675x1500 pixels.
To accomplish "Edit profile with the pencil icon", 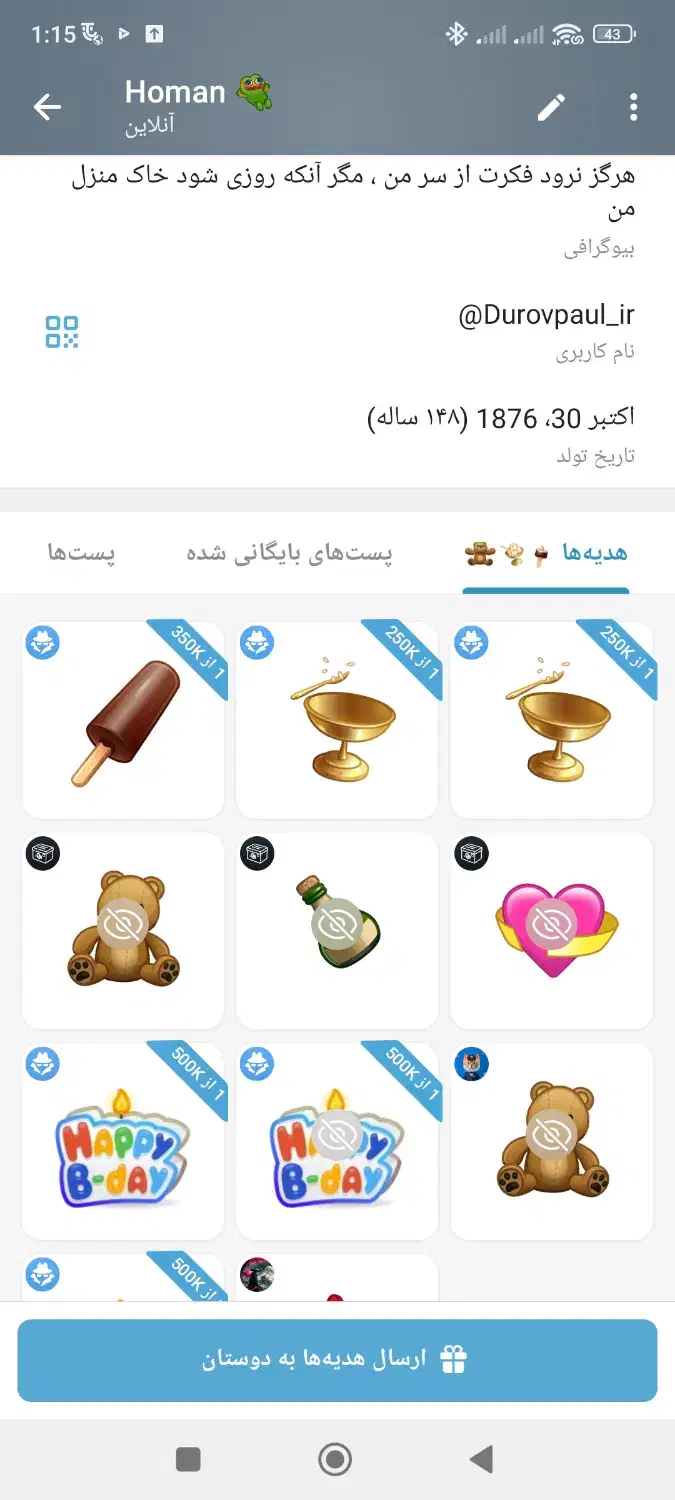I will (551, 107).
